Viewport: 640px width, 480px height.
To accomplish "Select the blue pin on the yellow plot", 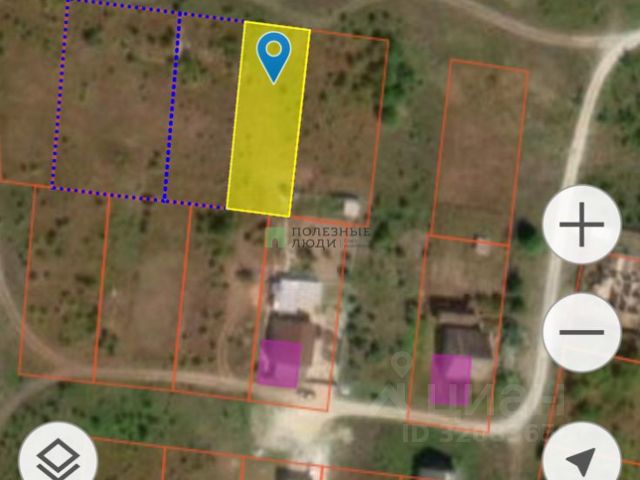I will tap(273, 54).
